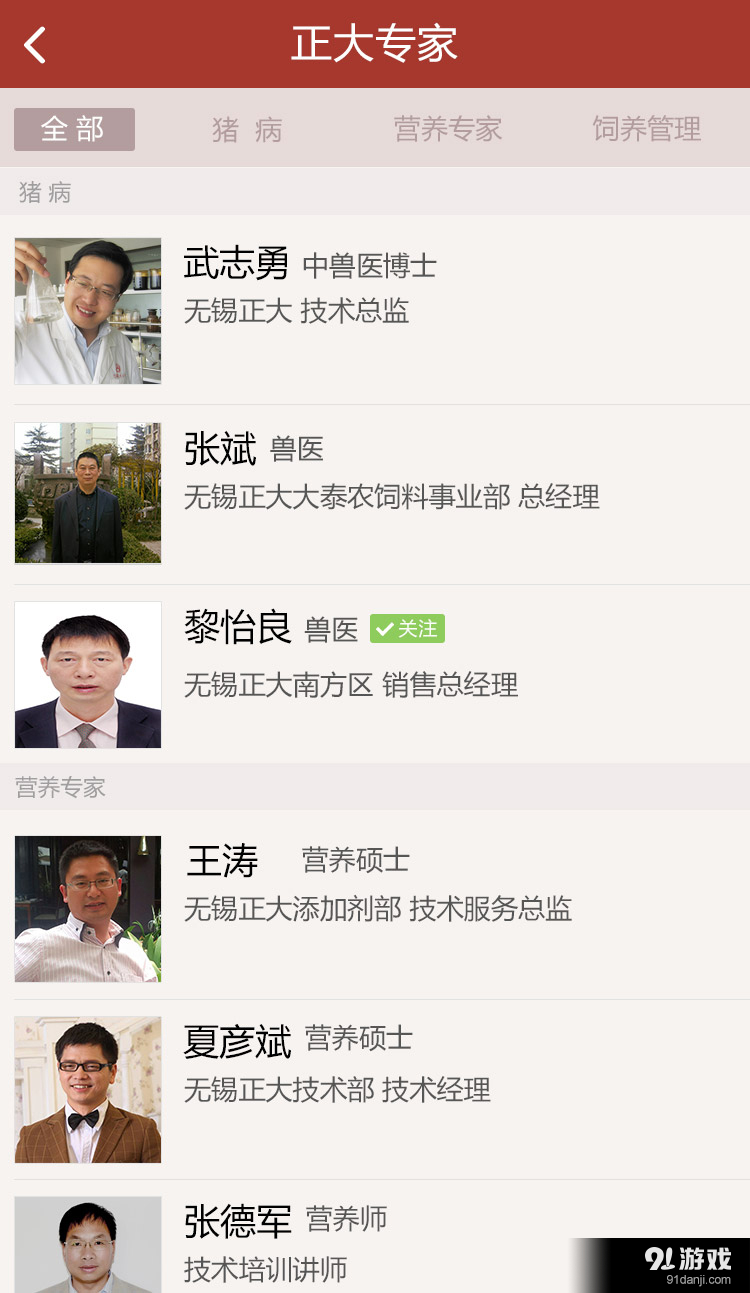The height and width of the screenshot is (1293, 750).
Task: Select the 猪病 section header
Action: (42, 192)
